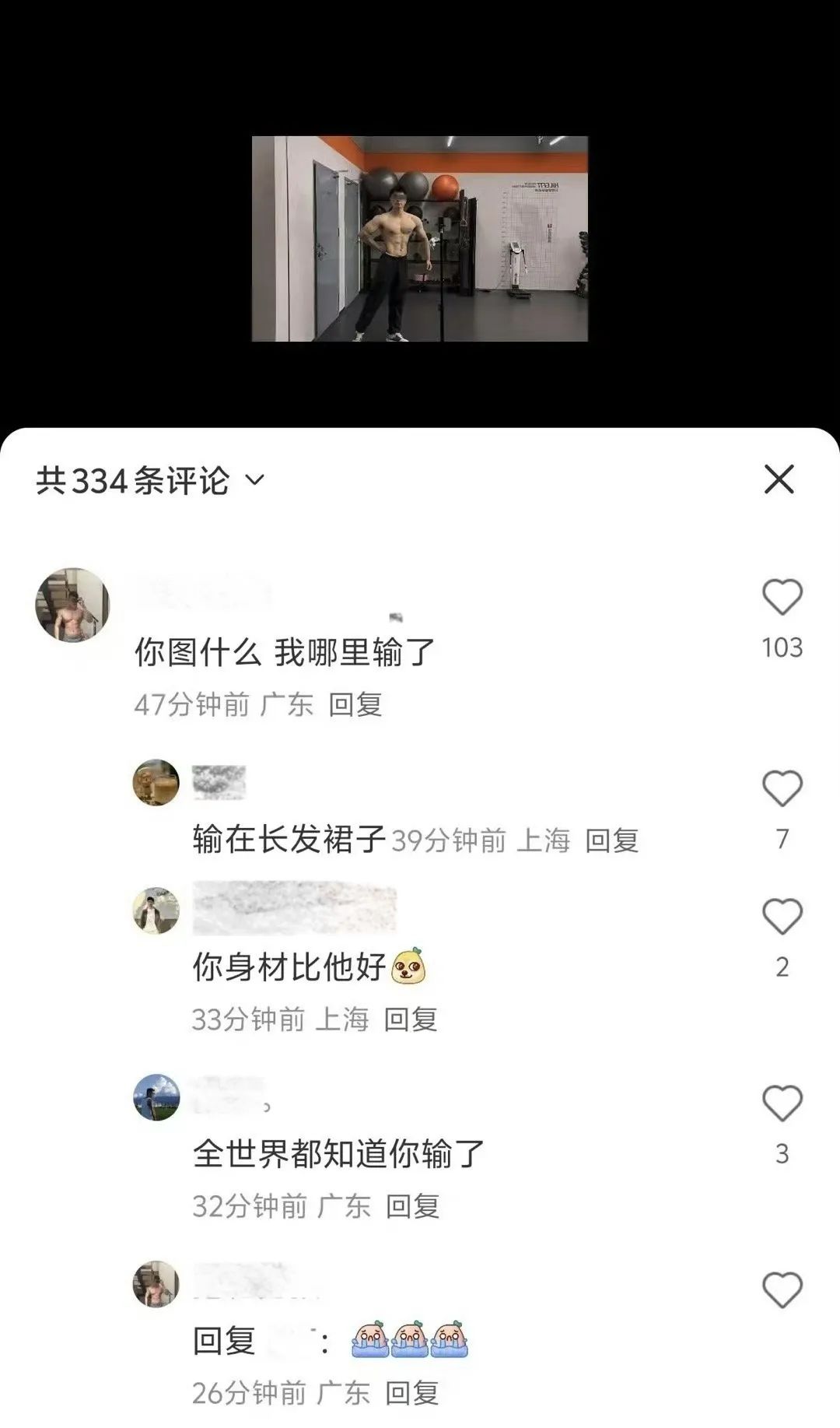This screenshot has height=1428, width=840.
Task: Reply to the comment 你身材比他好
Action: tap(411, 1019)
